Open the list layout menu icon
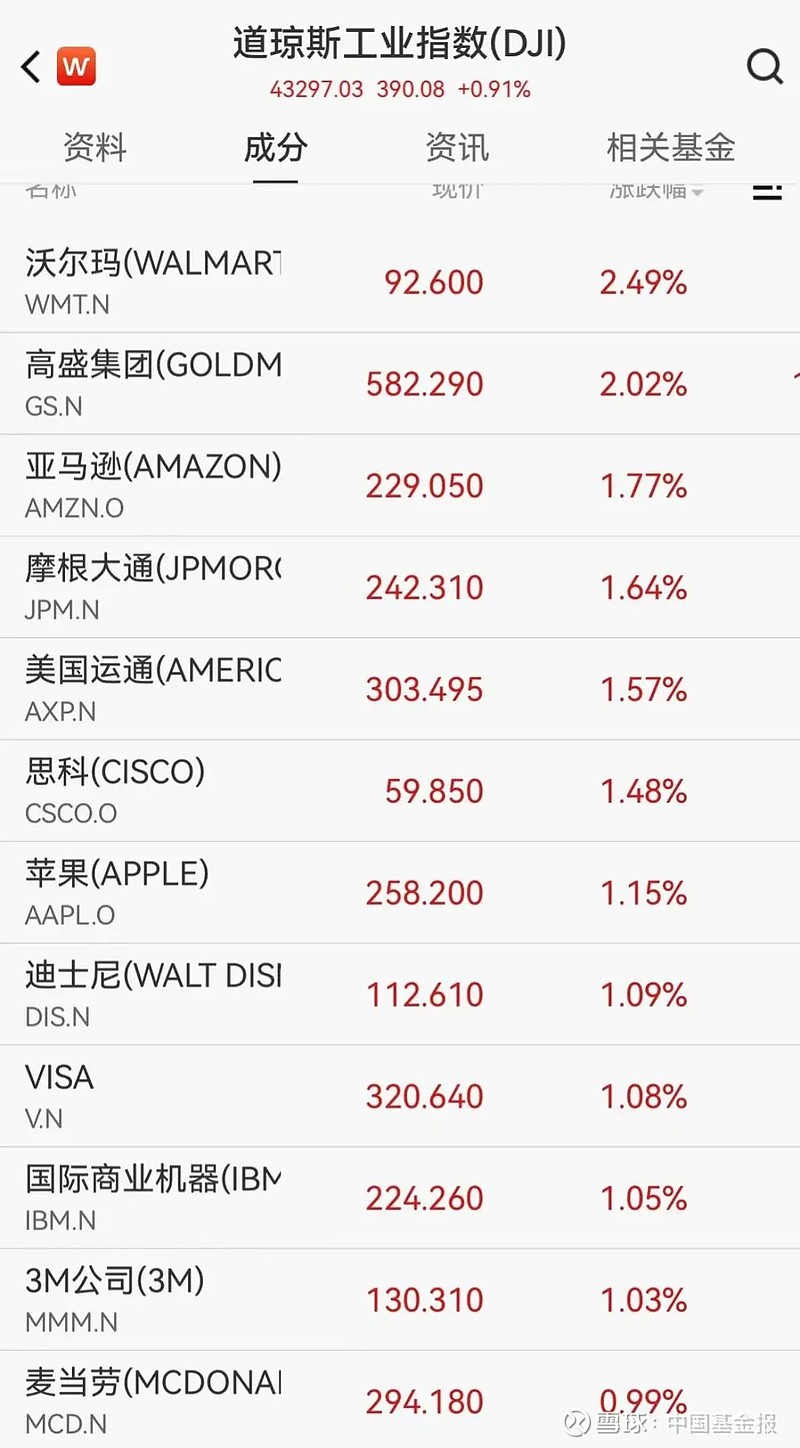This screenshot has height=1448, width=800. click(767, 191)
